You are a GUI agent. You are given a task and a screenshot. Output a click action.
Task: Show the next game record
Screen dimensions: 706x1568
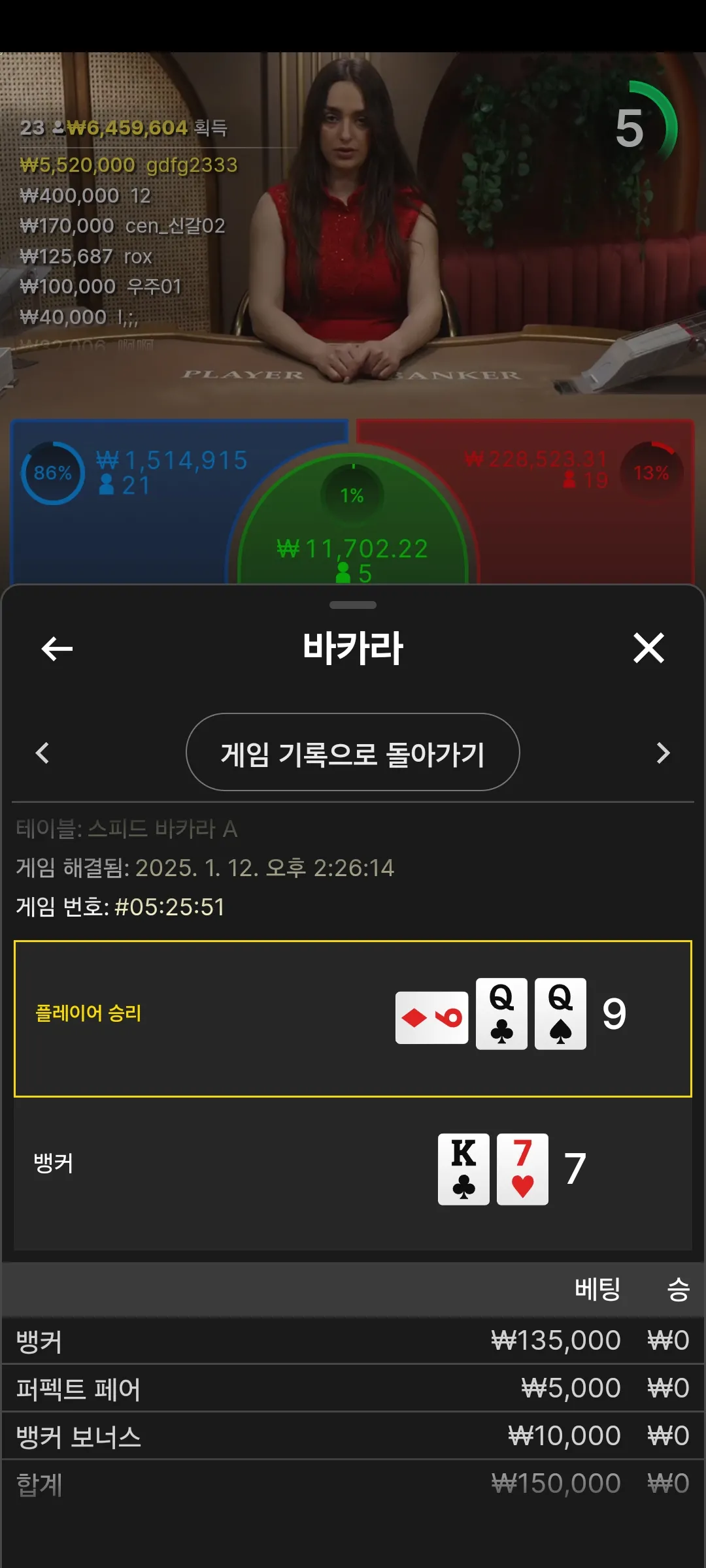tap(664, 753)
